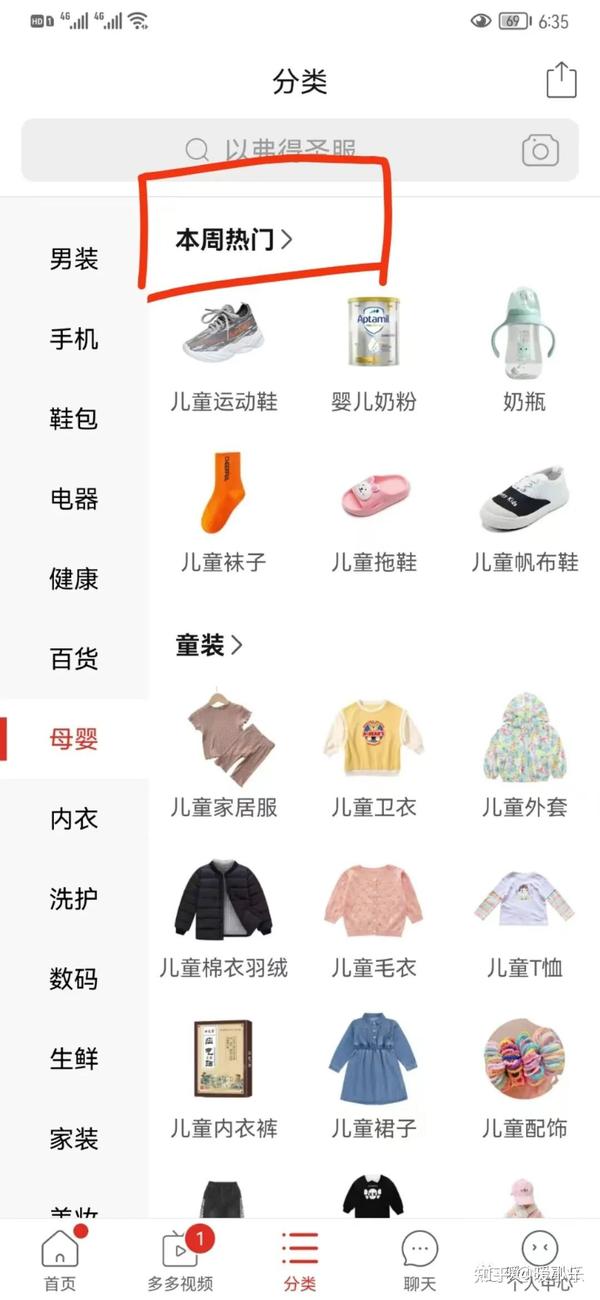Open 儿童裙子 item
Viewport: 600px width, 1300px height.
[x=374, y=1075]
